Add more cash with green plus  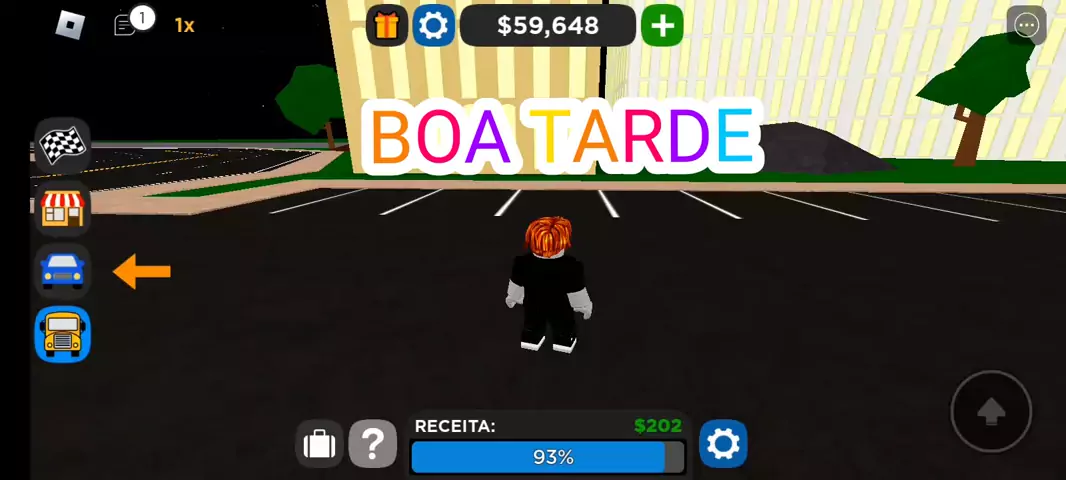662,25
